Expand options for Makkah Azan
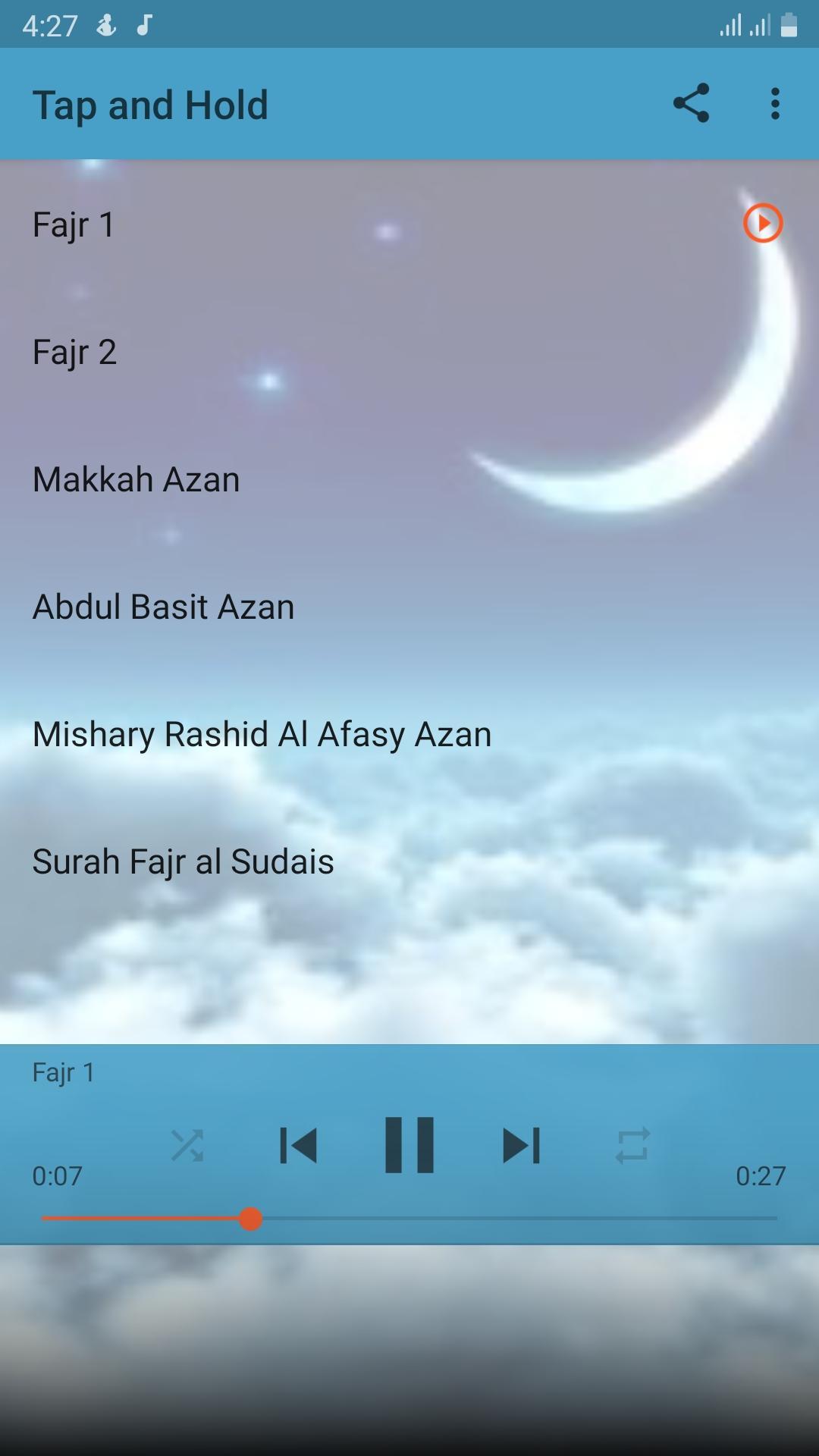Viewport: 819px width, 1456px height. 135,479
